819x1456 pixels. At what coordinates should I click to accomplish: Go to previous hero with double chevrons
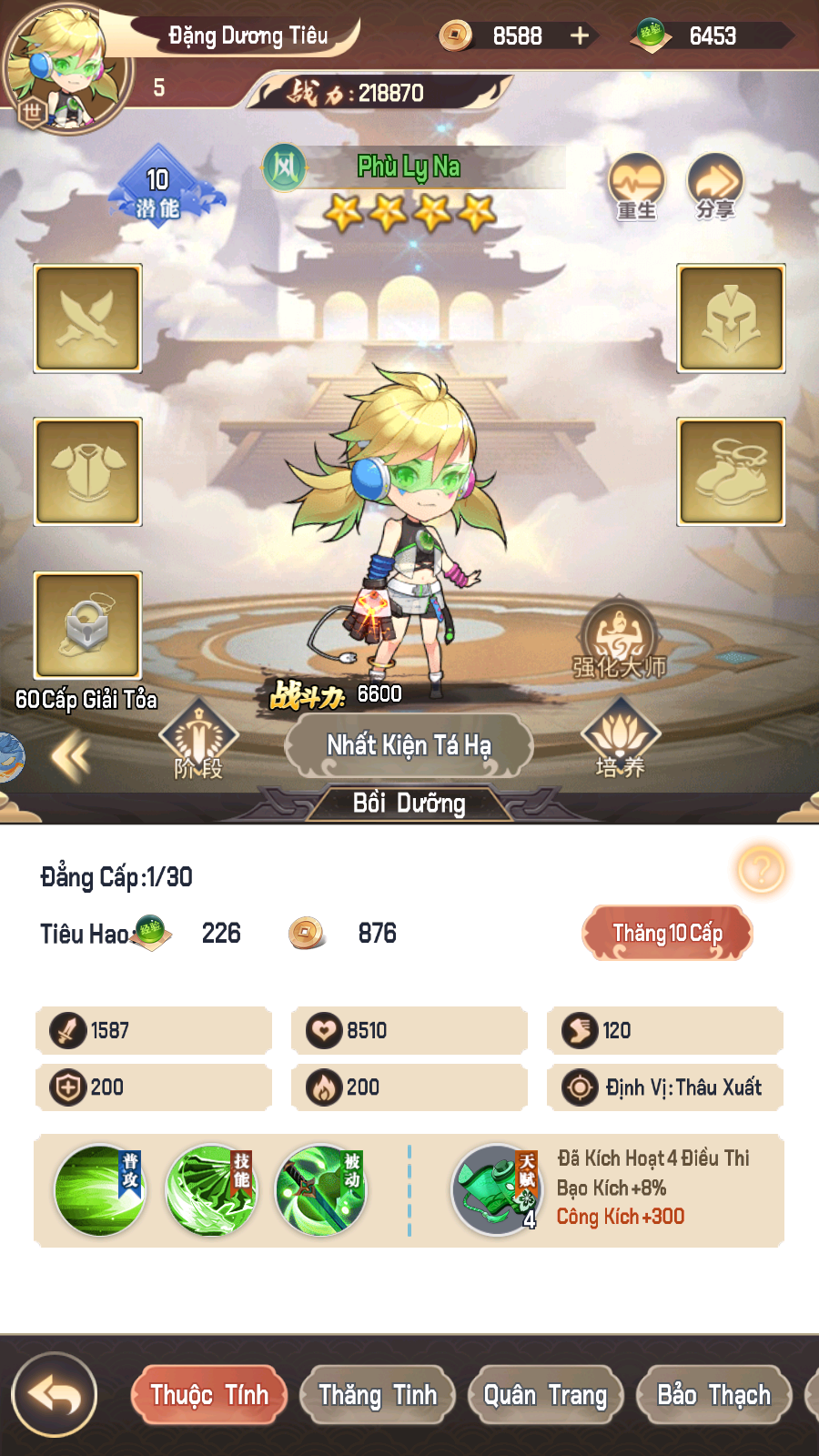click(70, 755)
